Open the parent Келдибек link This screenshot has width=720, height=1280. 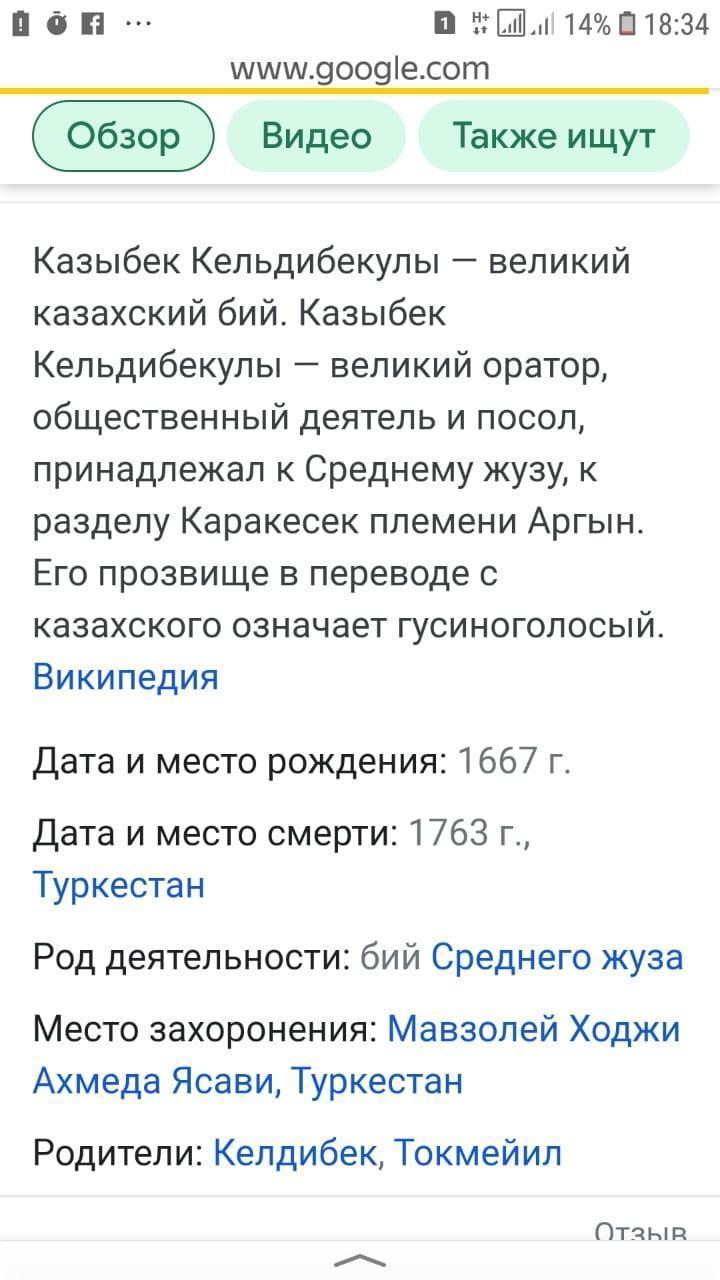click(295, 1153)
